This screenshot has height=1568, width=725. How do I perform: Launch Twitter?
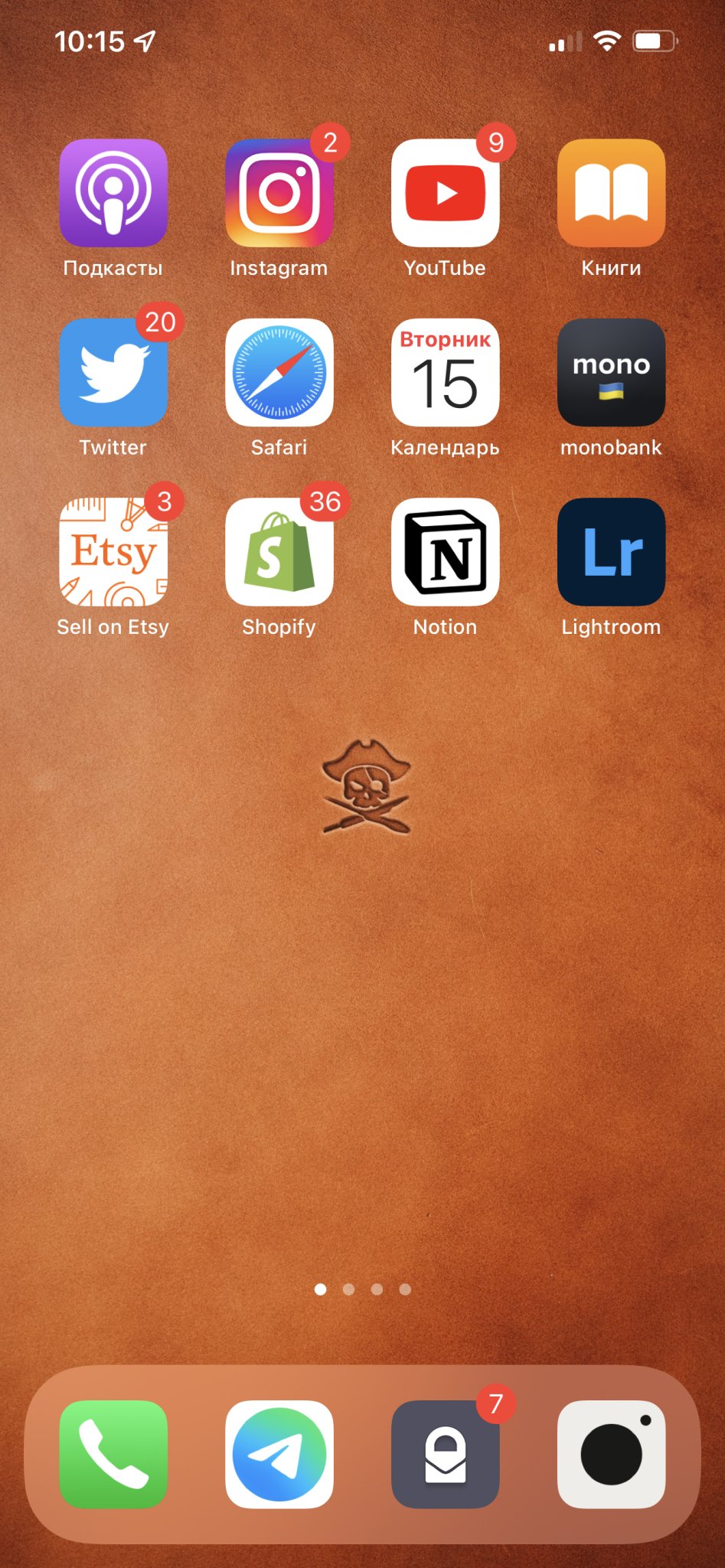(113, 373)
